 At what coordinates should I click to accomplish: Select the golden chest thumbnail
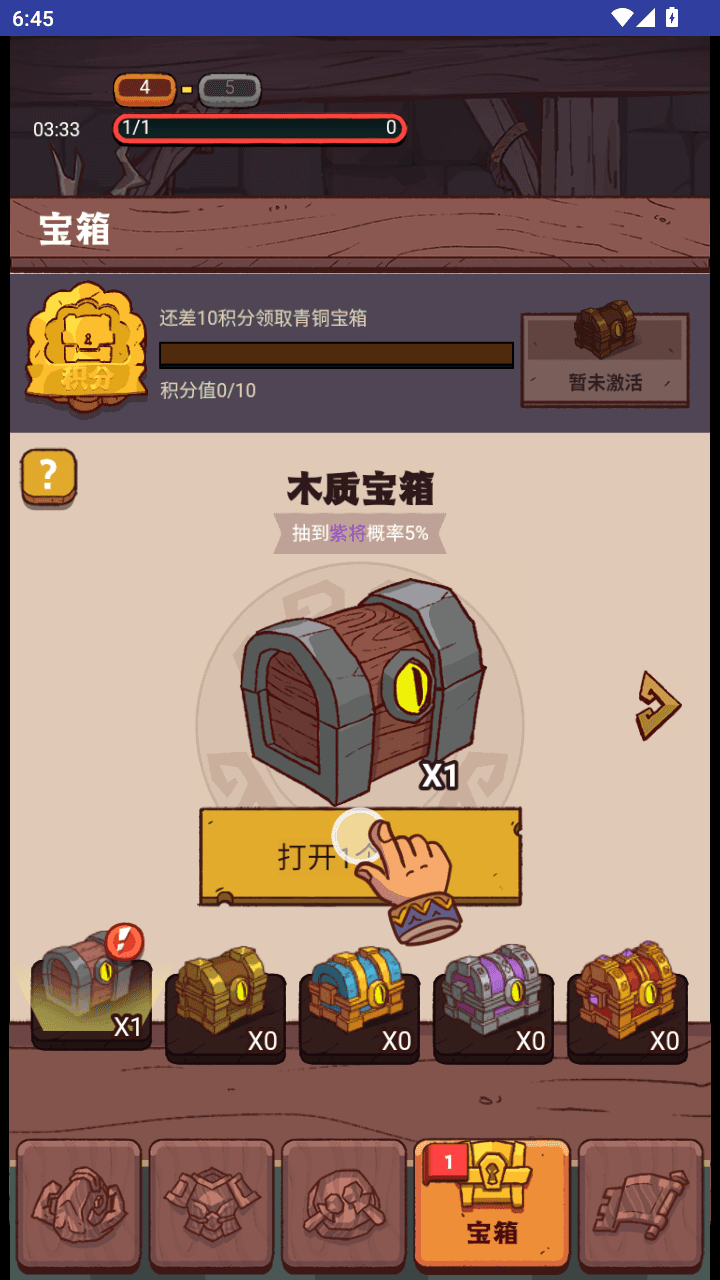point(225,1000)
